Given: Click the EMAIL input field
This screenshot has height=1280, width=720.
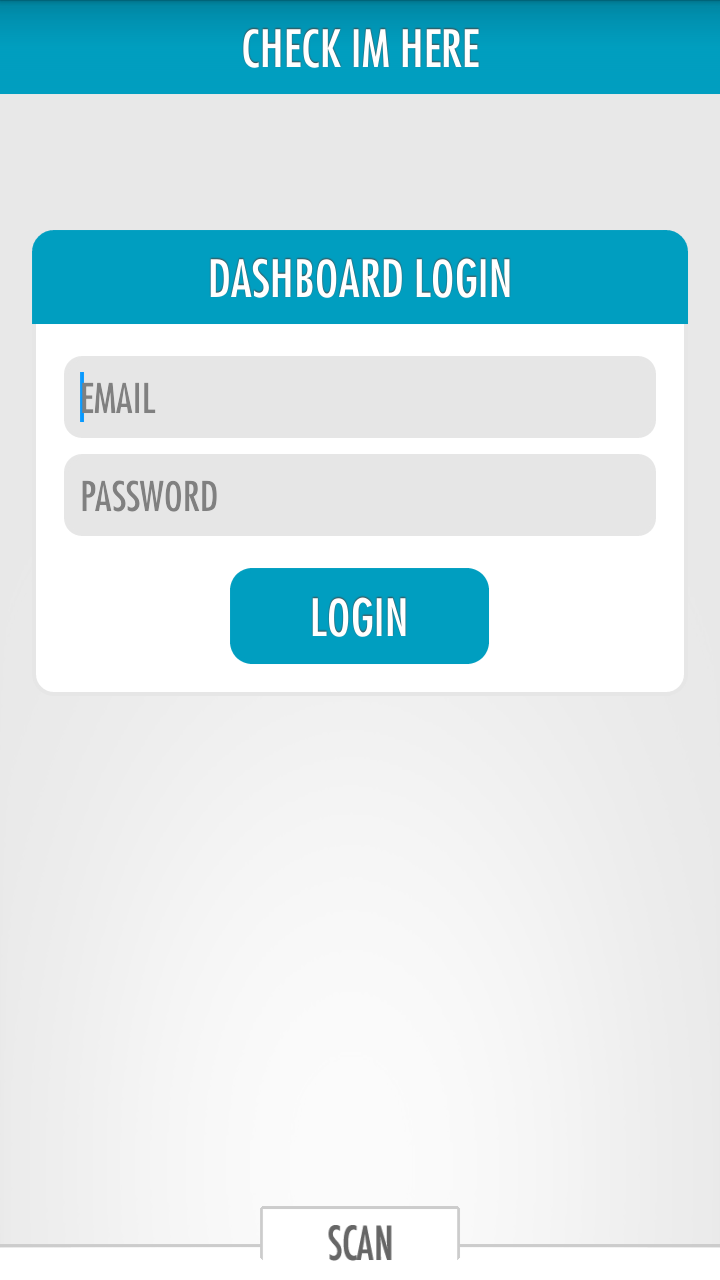Looking at the screenshot, I should [360, 396].
